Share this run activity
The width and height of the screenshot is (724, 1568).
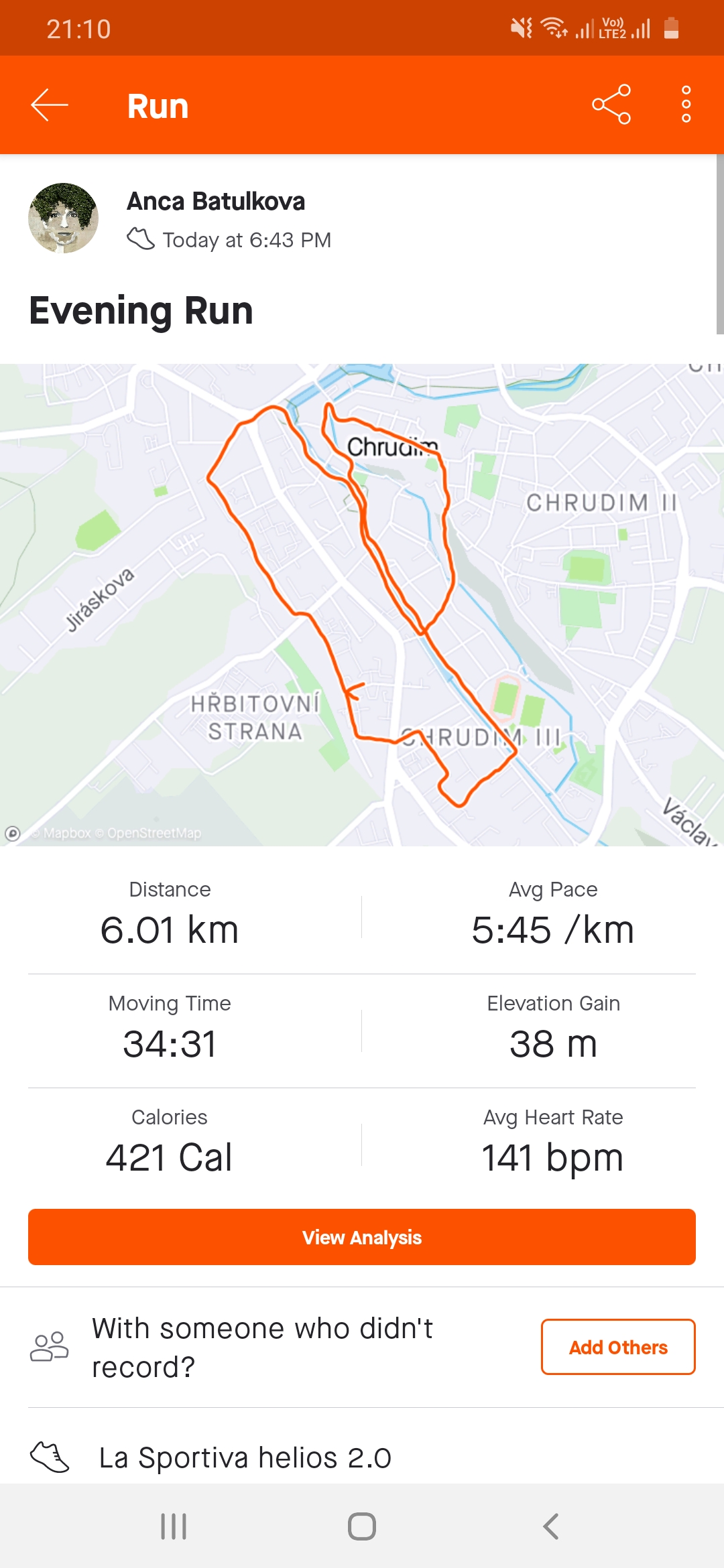pos(611,105)
